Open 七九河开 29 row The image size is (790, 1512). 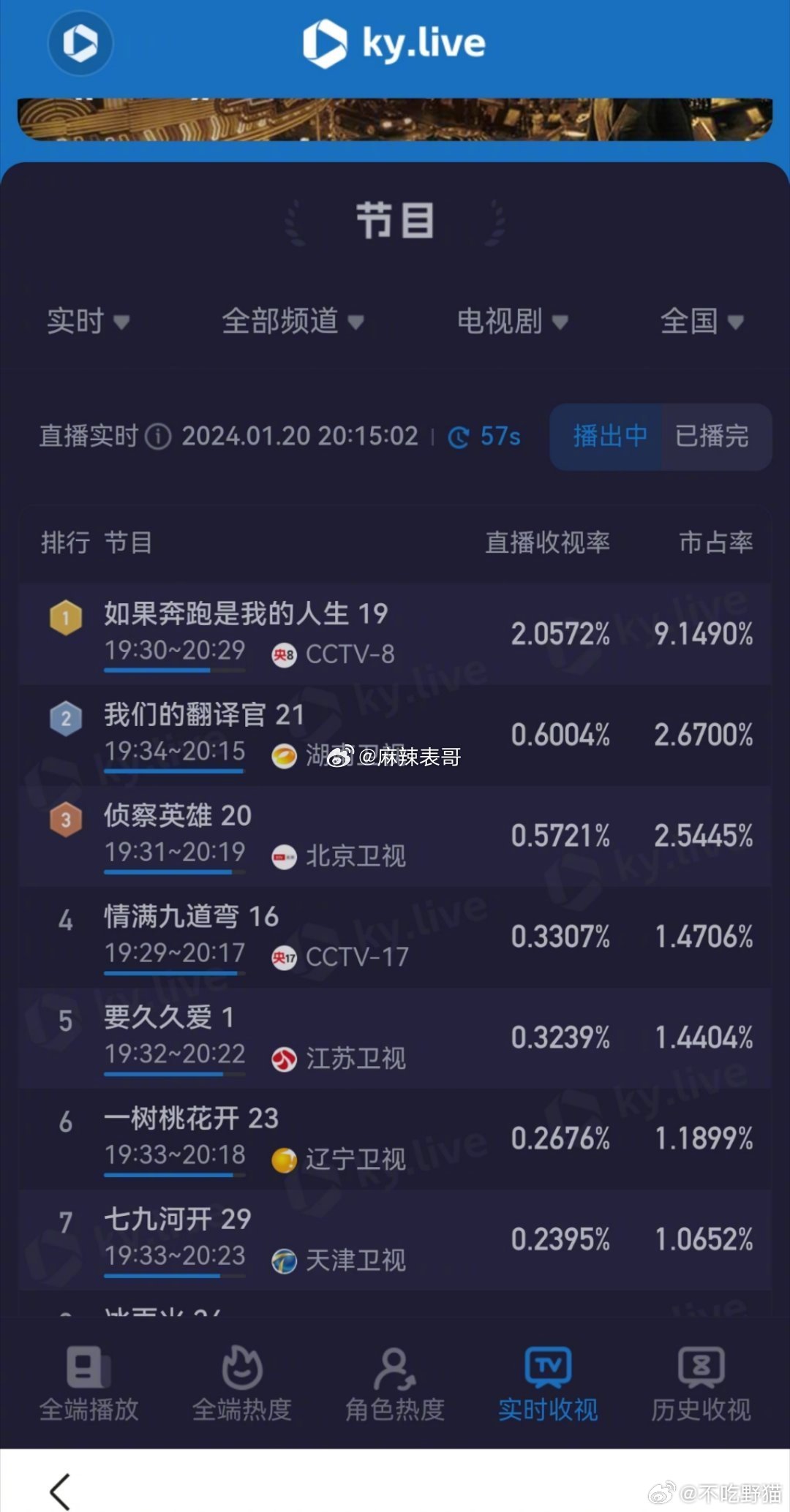point(395,1239)
